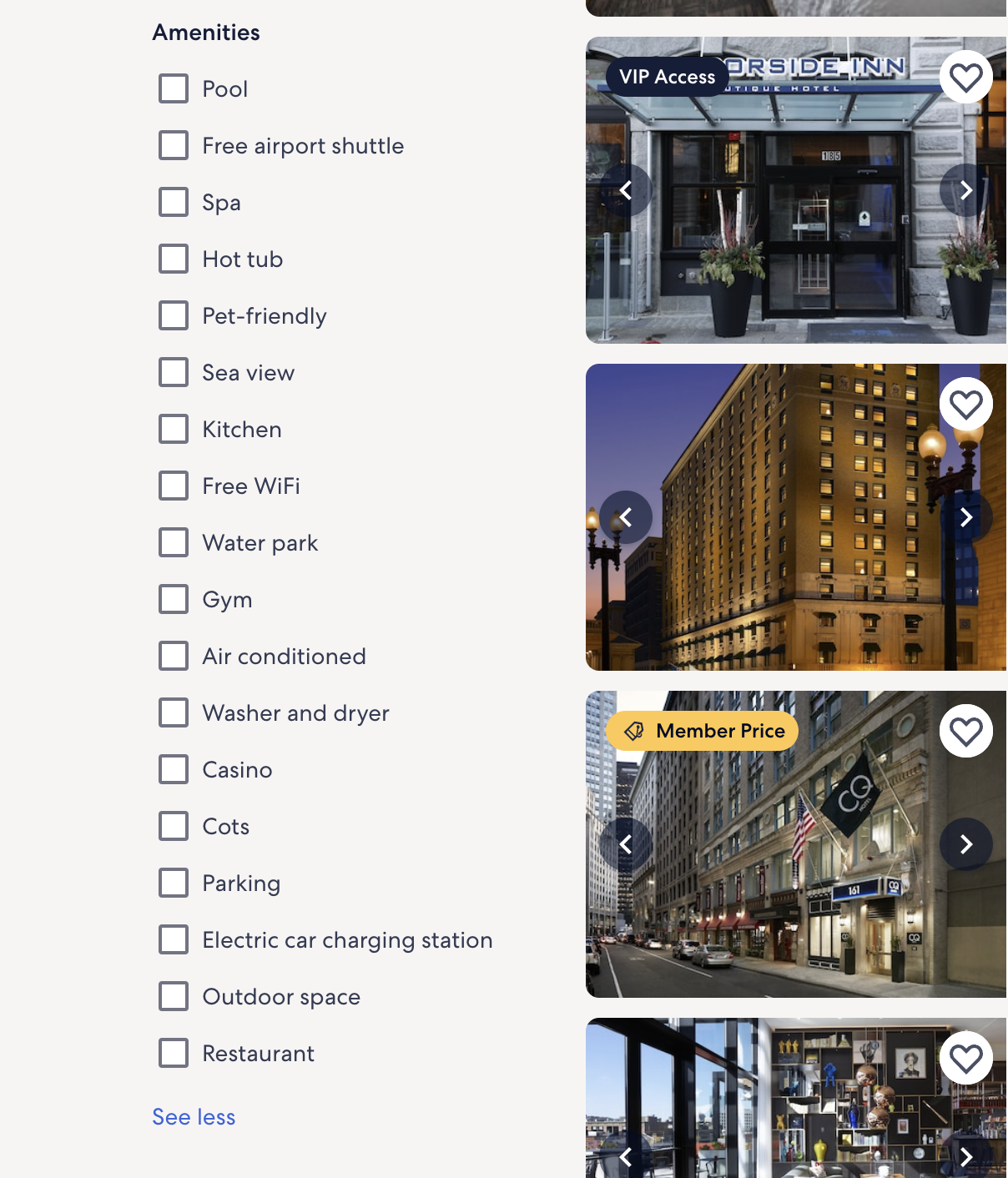Enable the Air conditioned filter
1008x1178 pixels.
pyautogui.click(x=174, y=656)
